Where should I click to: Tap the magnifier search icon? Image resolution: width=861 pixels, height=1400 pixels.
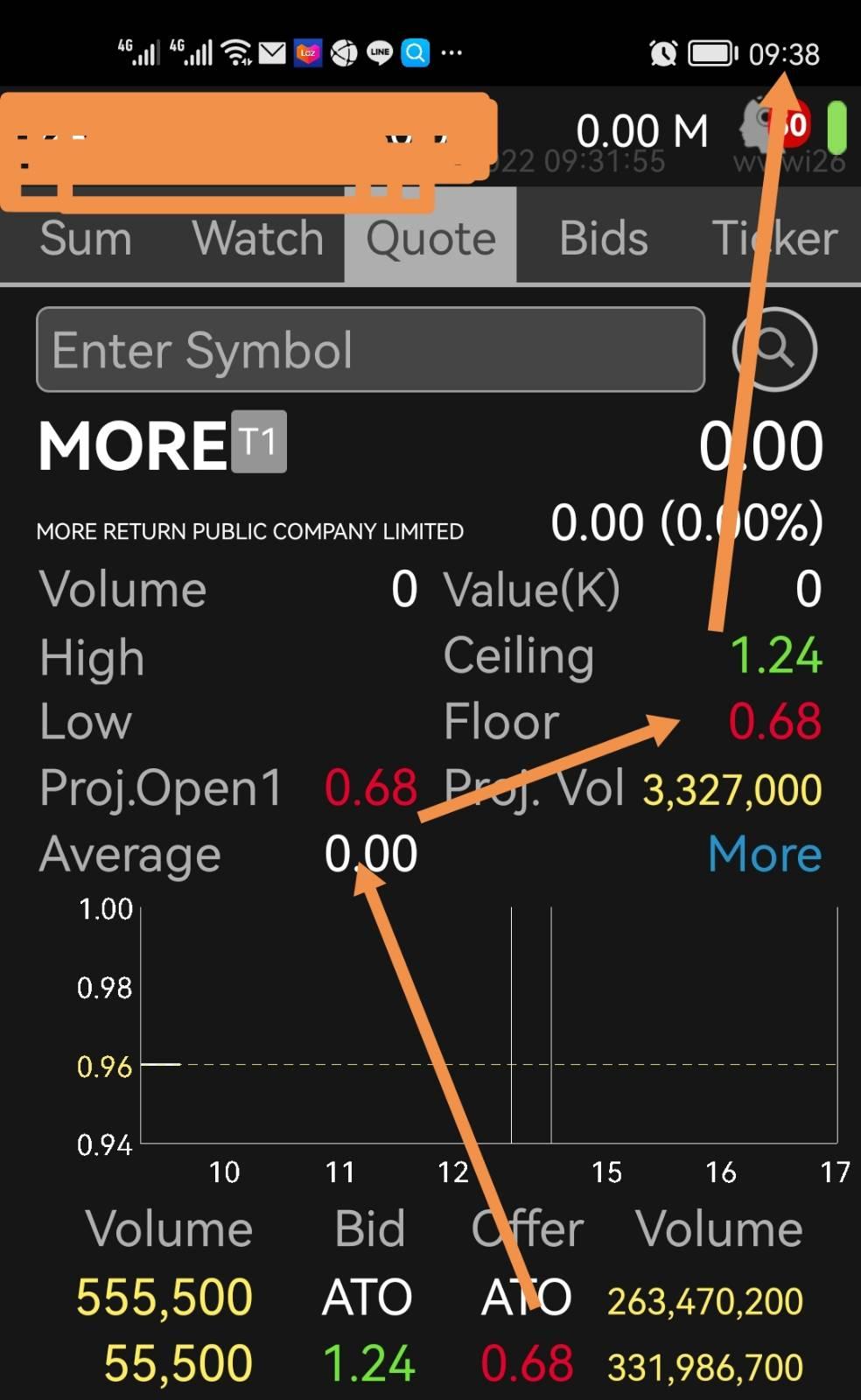coord(773,350)
